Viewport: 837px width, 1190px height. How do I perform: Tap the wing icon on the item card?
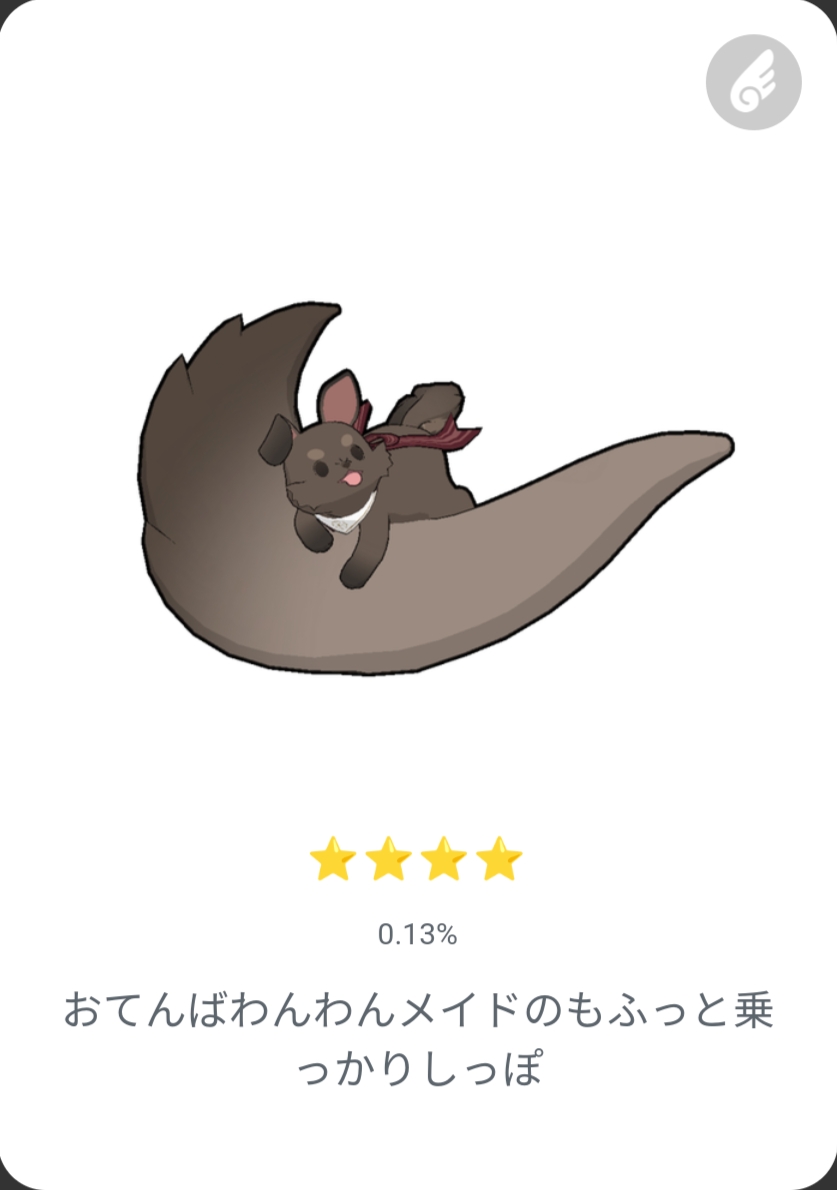coord(753,81)
